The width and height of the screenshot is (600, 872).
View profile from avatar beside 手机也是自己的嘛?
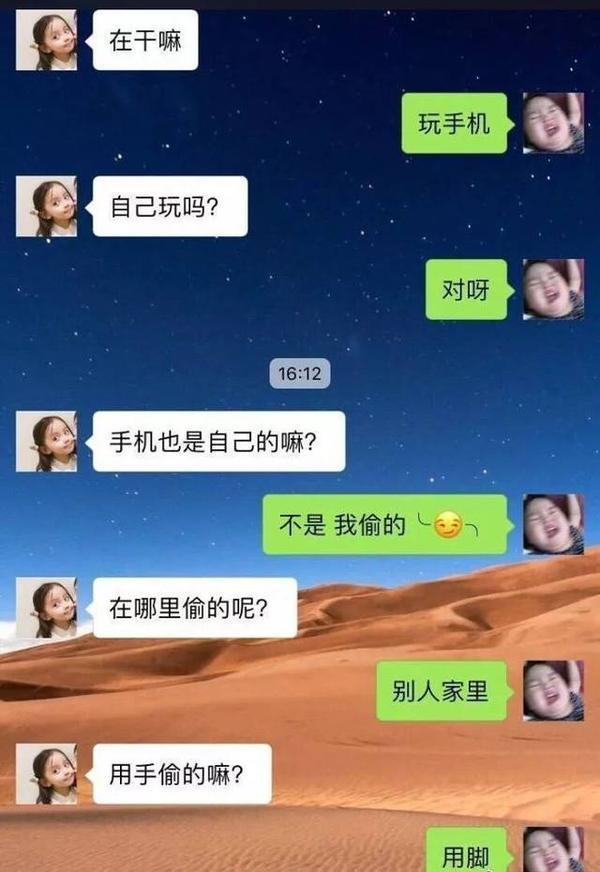(46, 441)
